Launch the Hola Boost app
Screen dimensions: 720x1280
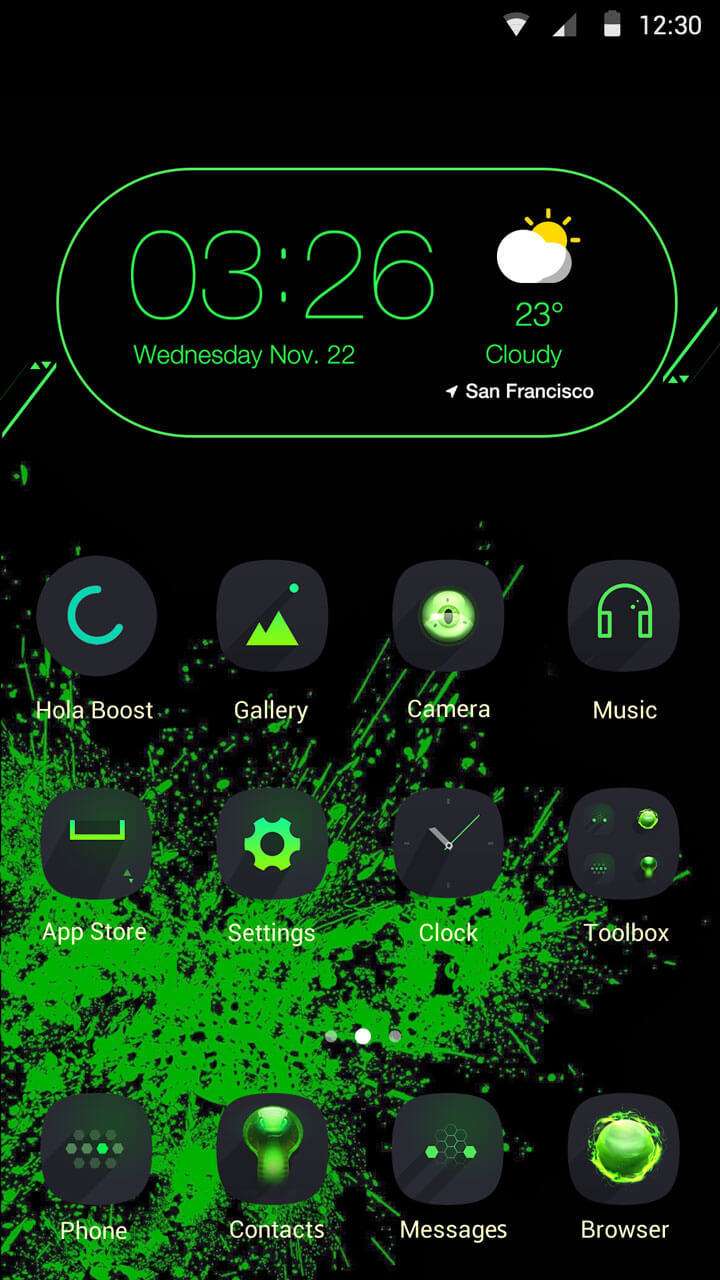(x=96, y=616)
